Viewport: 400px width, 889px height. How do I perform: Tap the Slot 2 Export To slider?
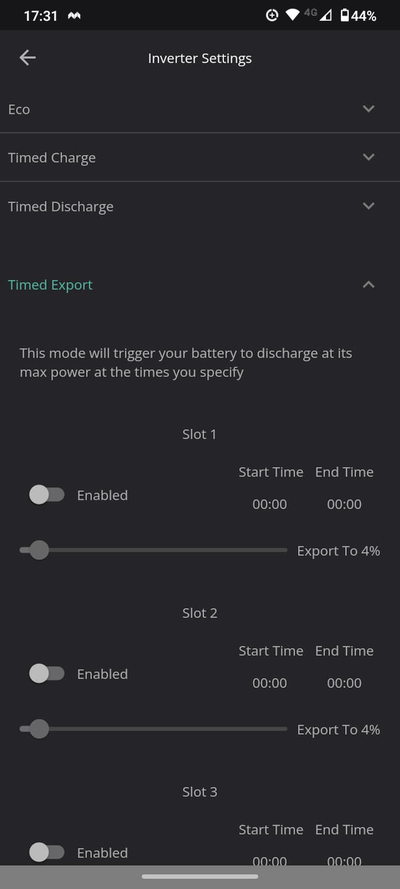coord(154,729)
